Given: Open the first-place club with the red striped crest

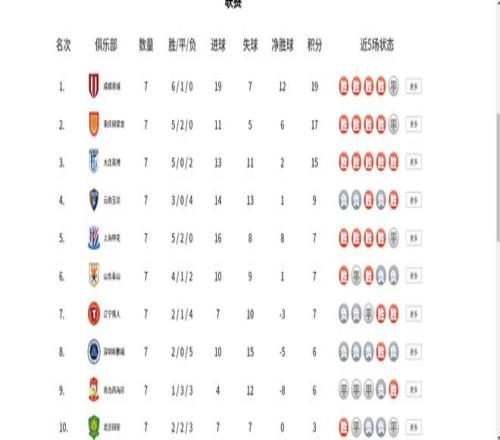Looking at the screenshot, I should point(104,86).
